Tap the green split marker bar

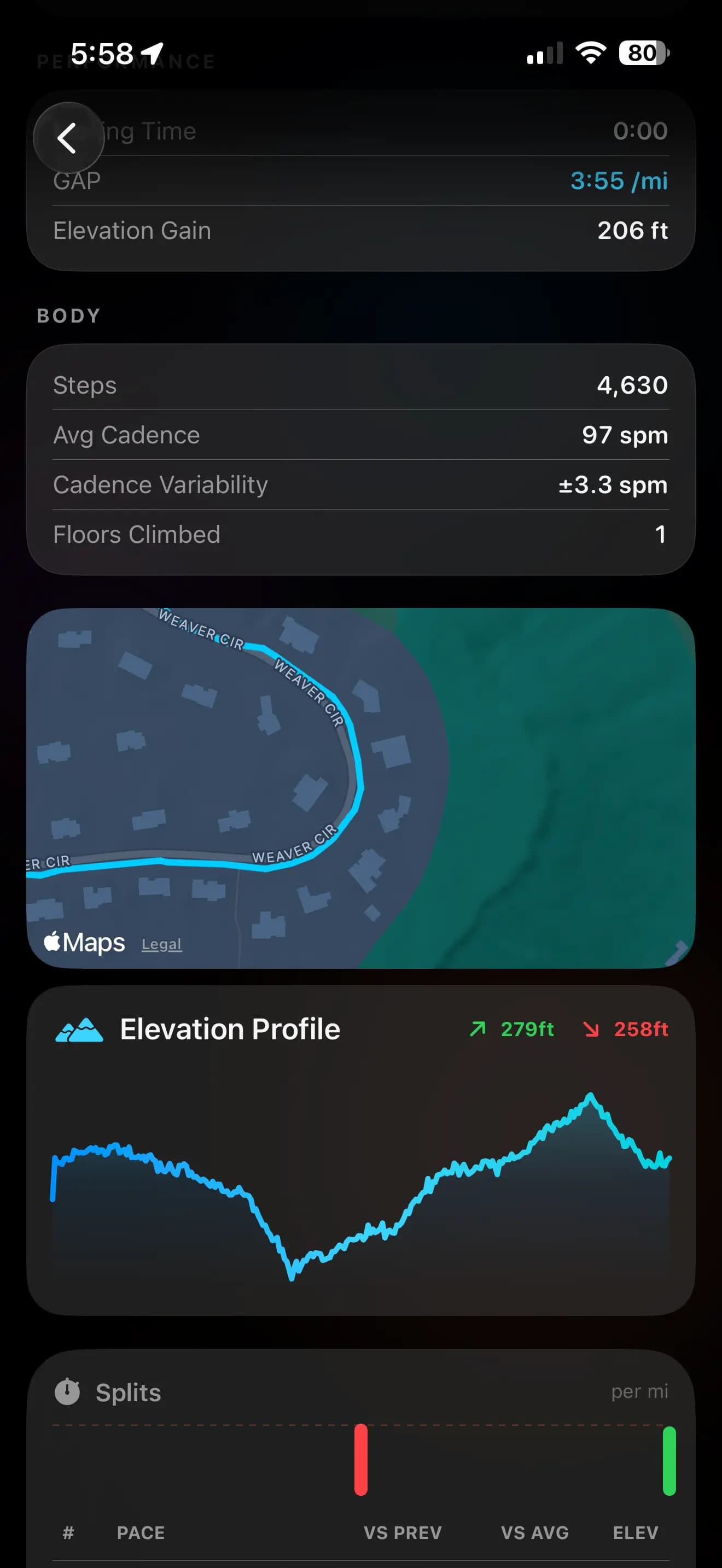(x=669, y=1460)
